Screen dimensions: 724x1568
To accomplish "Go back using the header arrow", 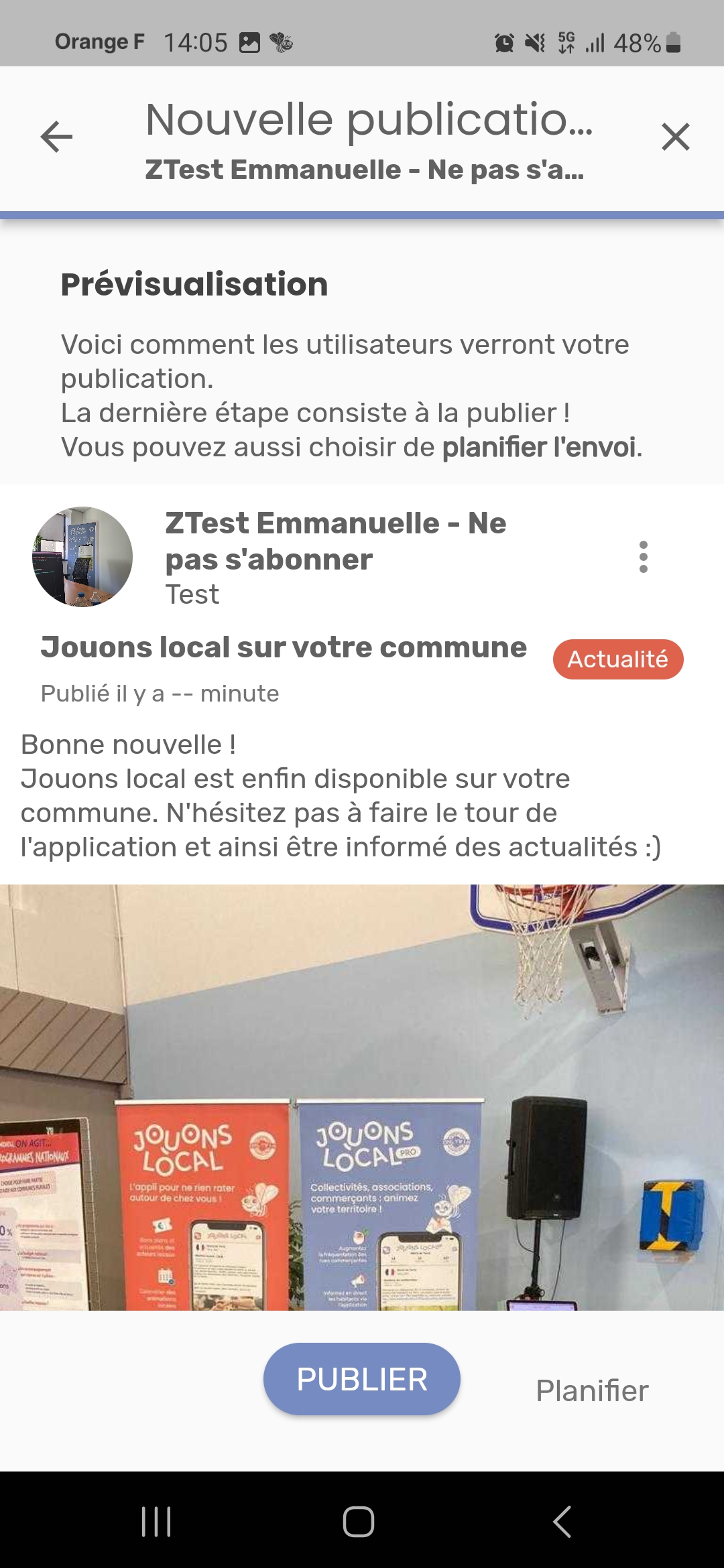I will 56,137.
